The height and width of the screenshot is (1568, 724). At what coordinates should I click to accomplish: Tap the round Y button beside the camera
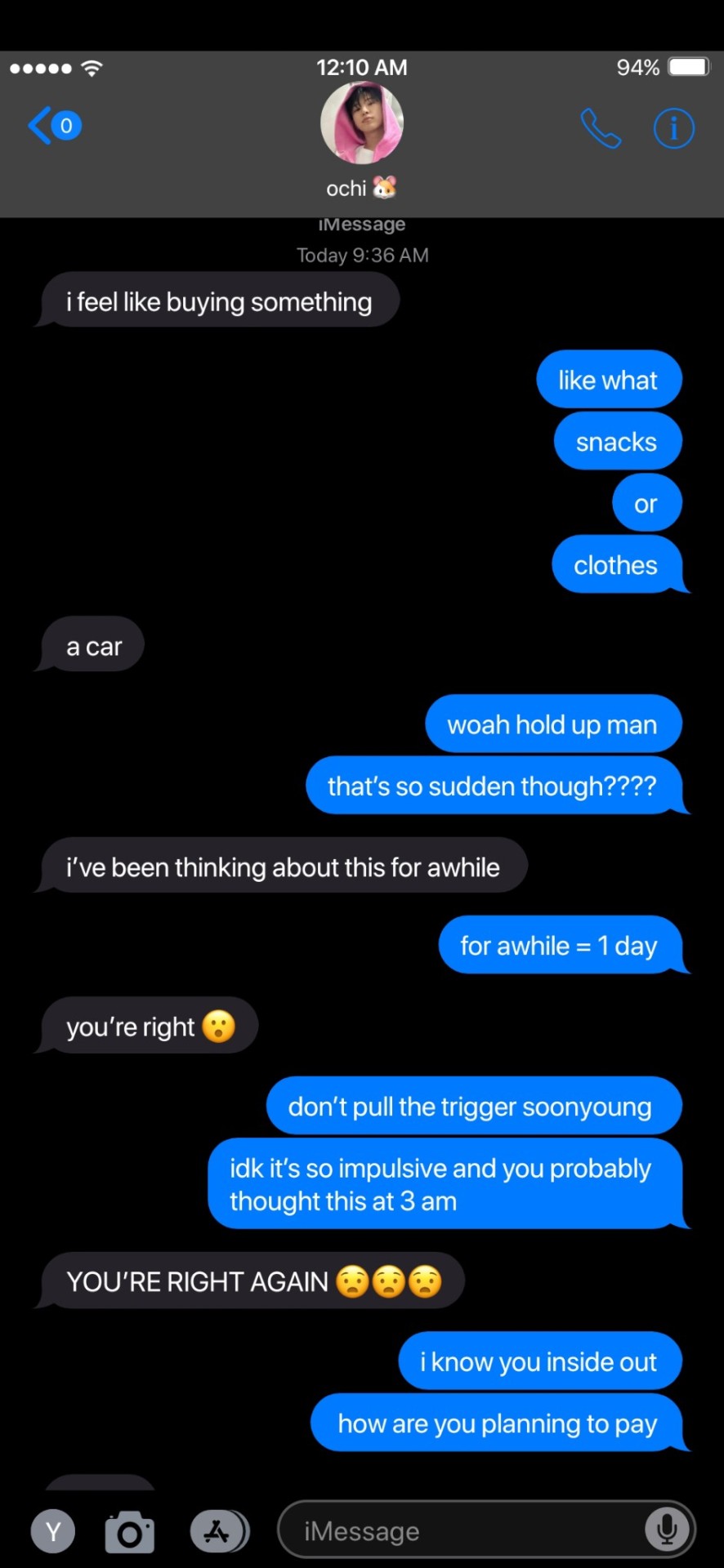[x=53, y=1531]
